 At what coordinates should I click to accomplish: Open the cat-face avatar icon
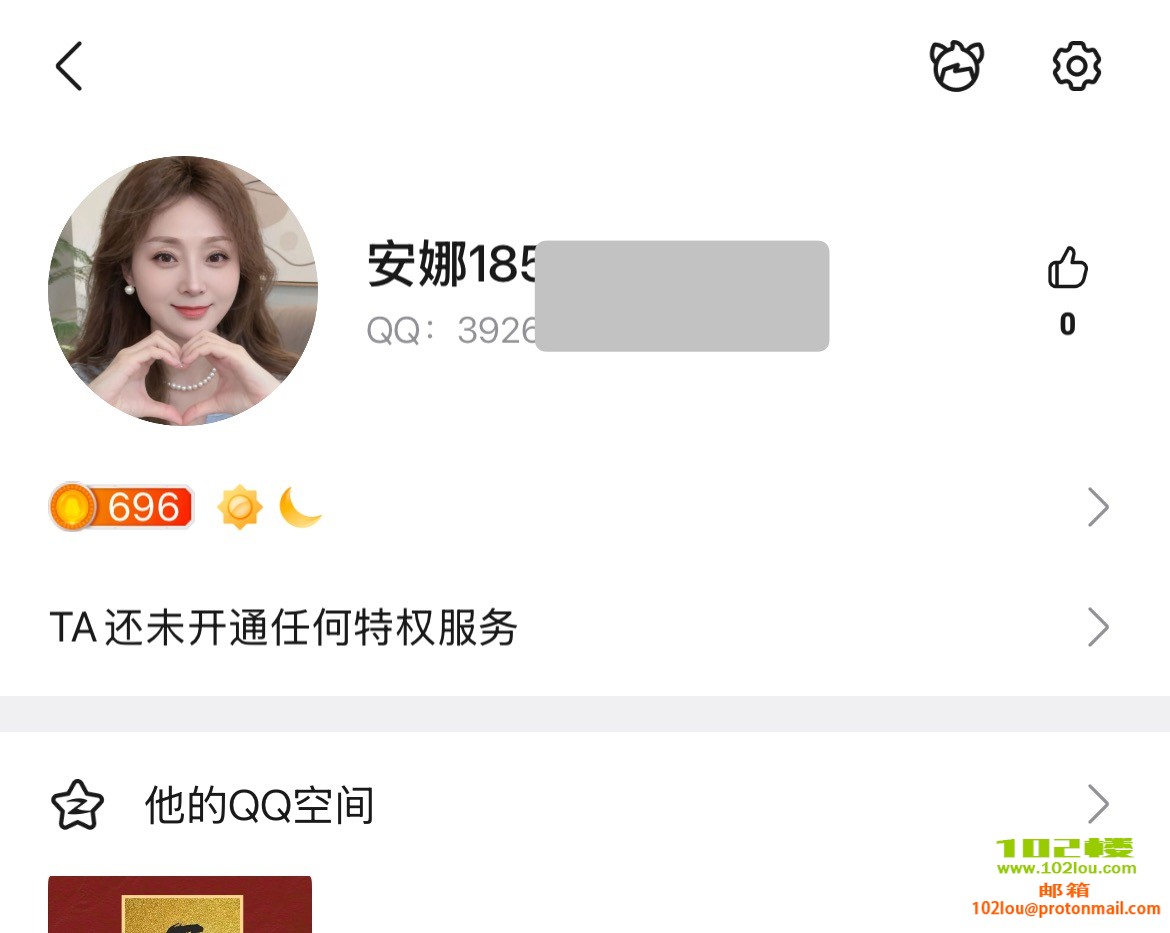pyautogui.click(x=956, y=66)
